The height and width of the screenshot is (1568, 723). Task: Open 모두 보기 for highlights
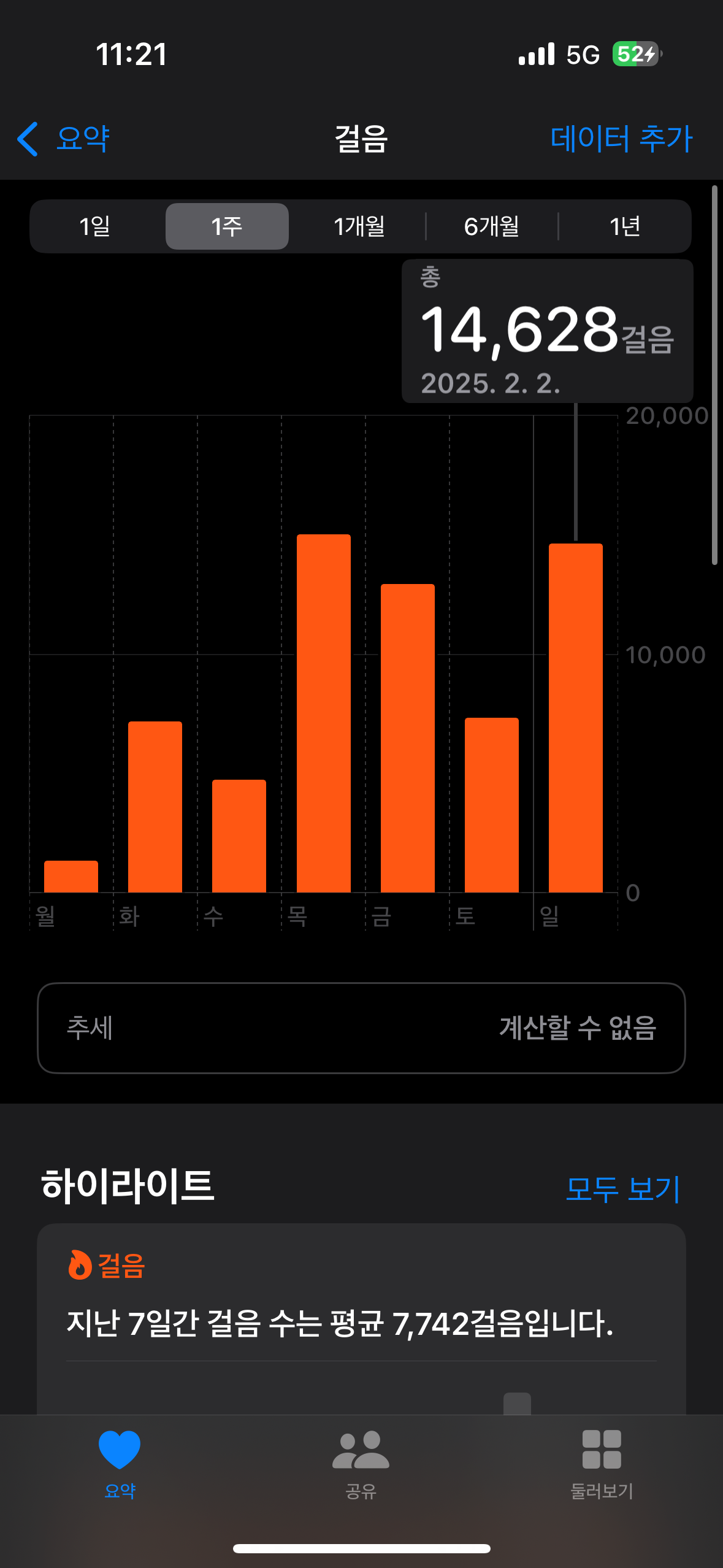[x=622, y=1189]
